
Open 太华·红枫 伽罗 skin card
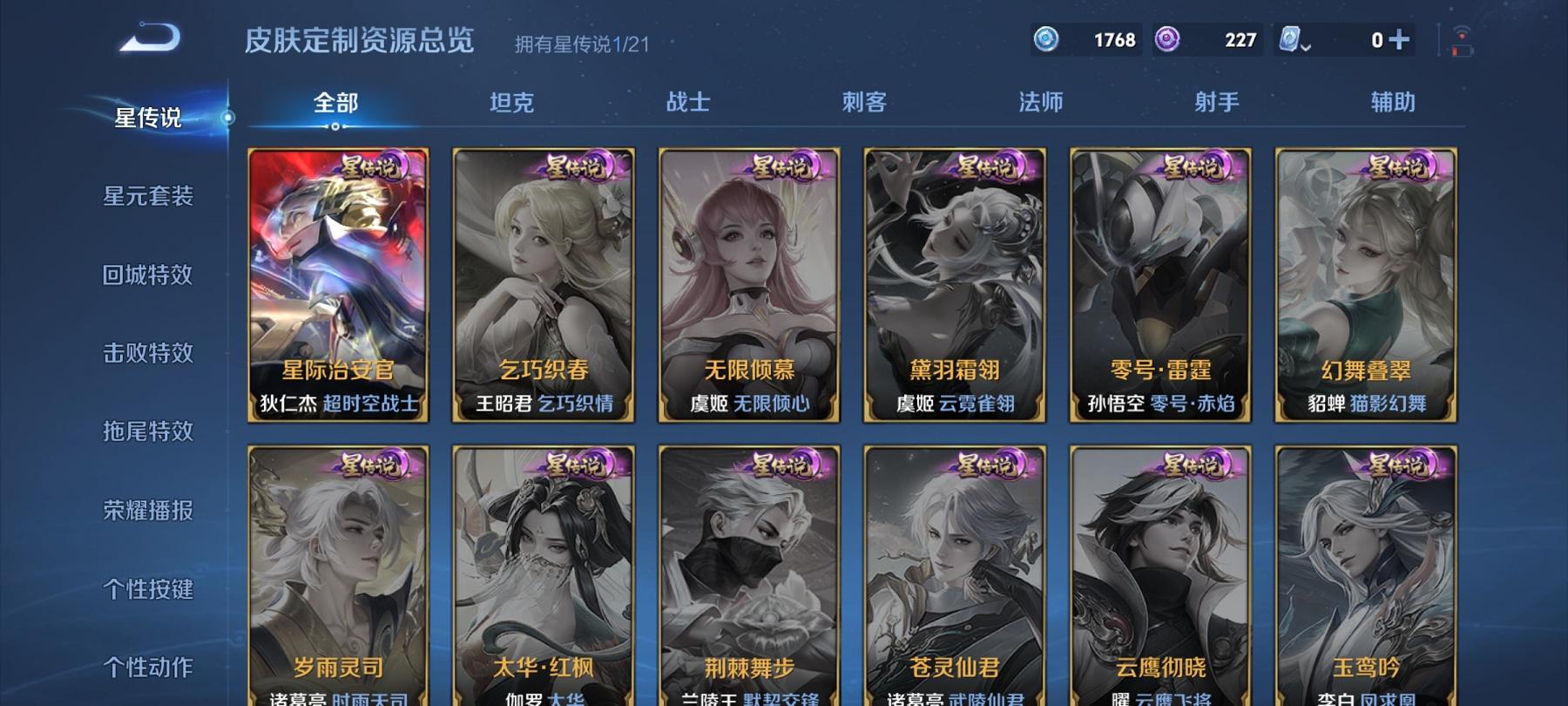[544, 575]
